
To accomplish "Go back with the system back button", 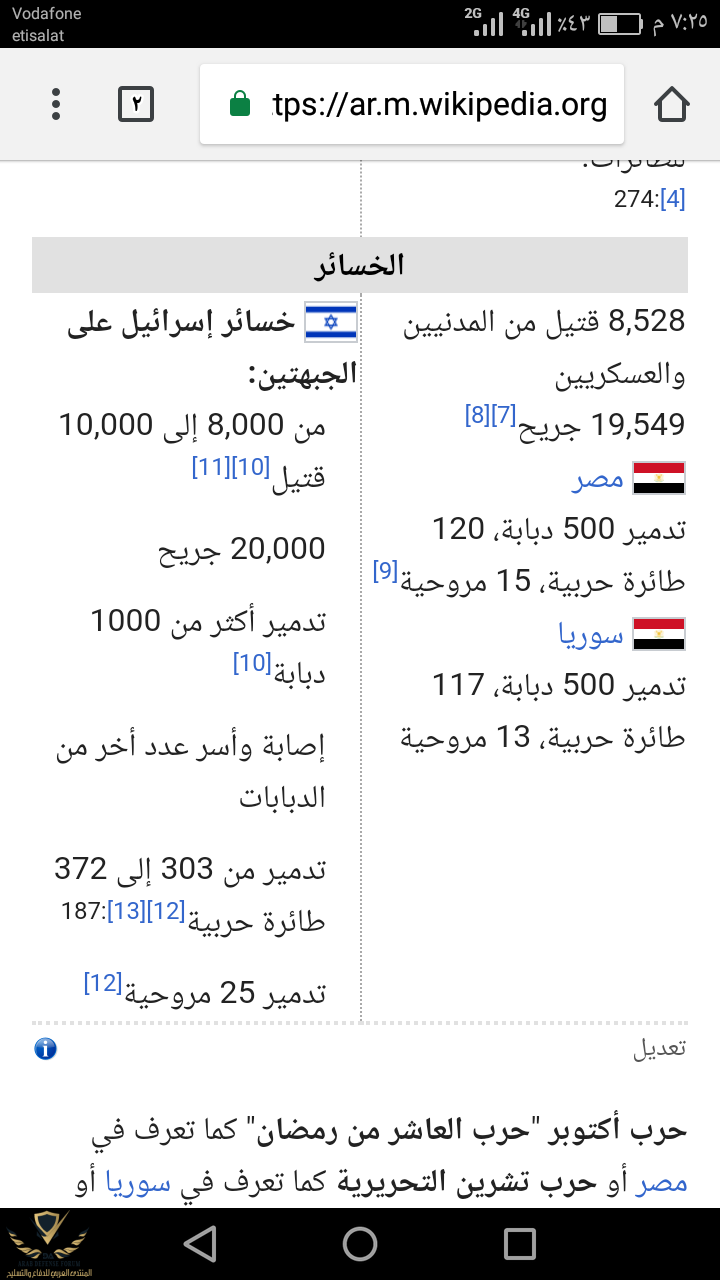I will coord(201,1243).
